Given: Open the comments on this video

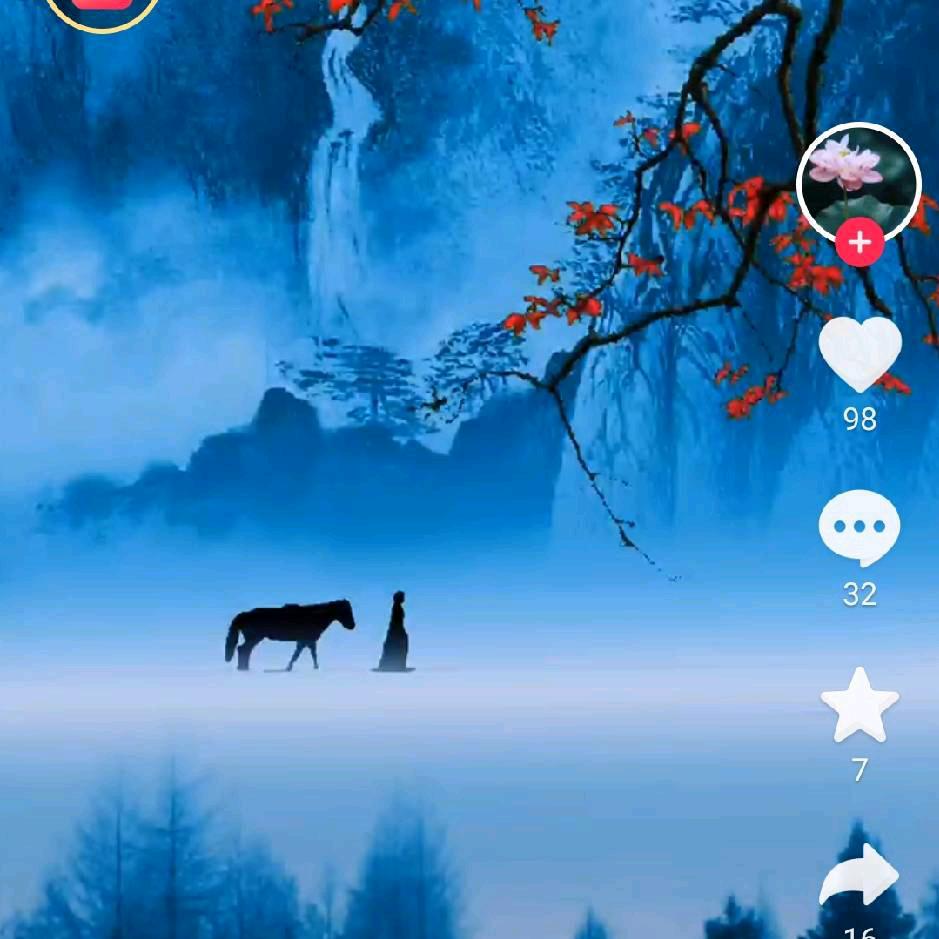Looking at the screenshot, I should coord(859,528).
